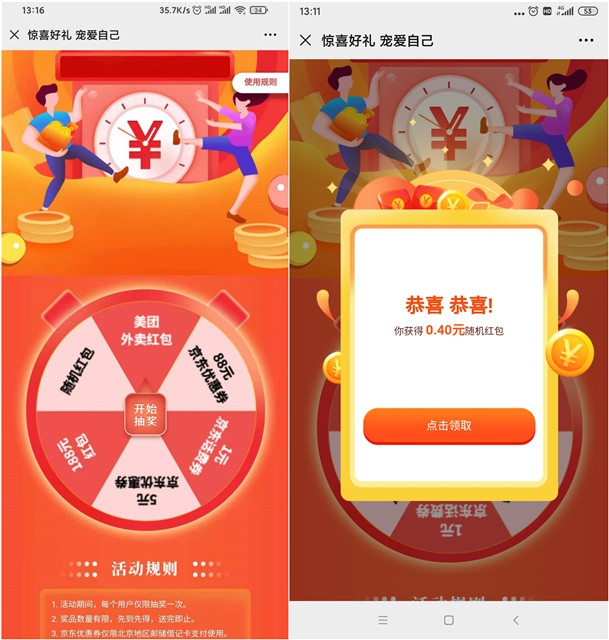Open the 使用规则 usage rules button
Screen dimensions: 609x640
pyautogui.click(x=257, y=83)
